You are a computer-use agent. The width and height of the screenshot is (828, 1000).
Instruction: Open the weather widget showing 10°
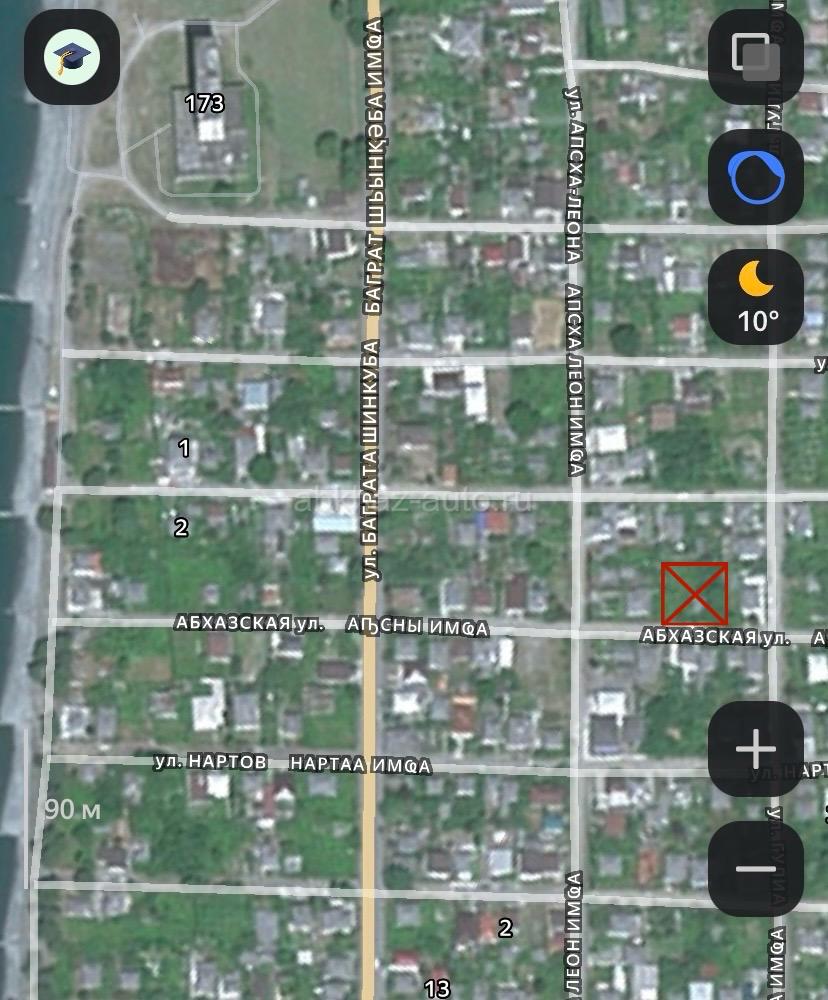pos(756,296)
